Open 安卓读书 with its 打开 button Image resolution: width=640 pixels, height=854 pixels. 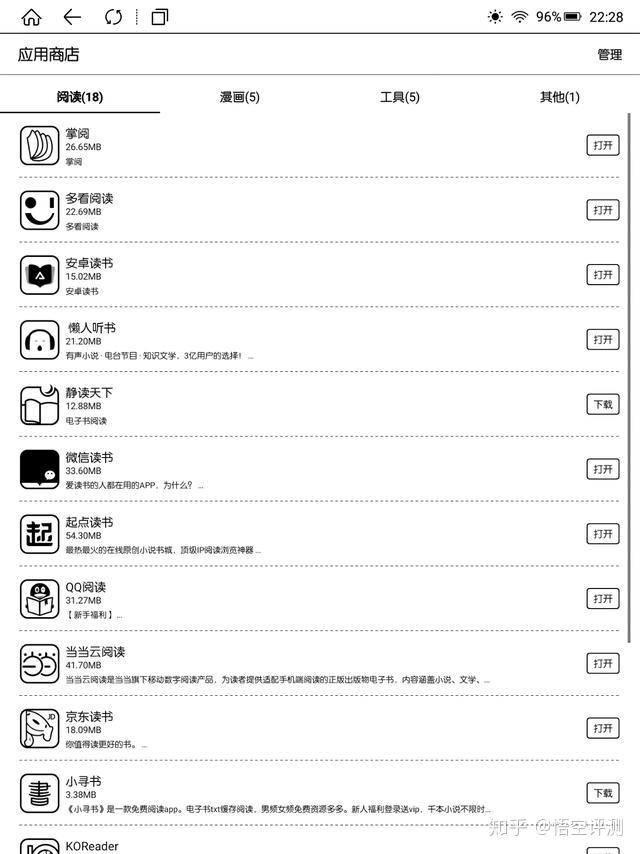602,275
